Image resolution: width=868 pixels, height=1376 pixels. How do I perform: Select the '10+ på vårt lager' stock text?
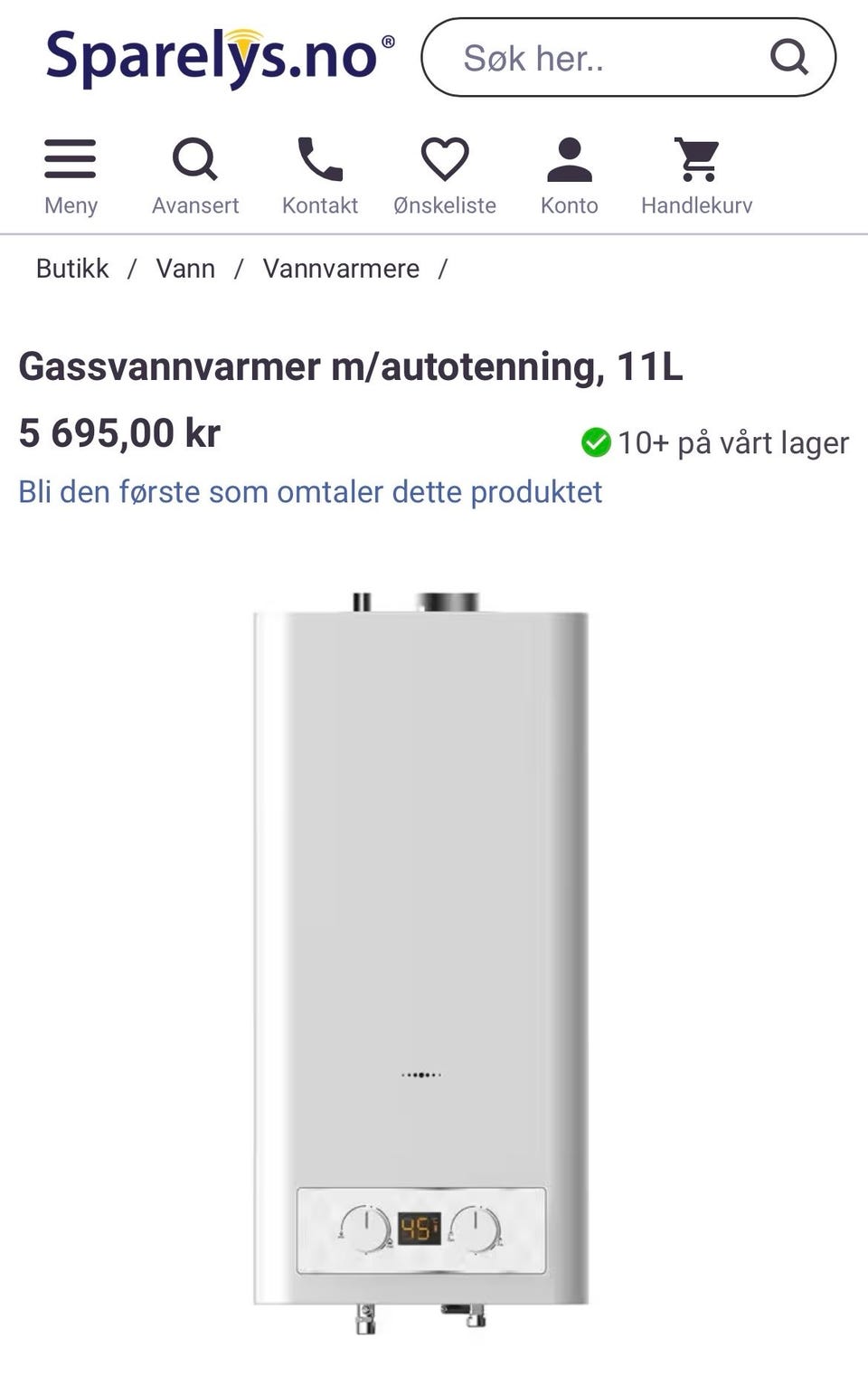point(732,442)
